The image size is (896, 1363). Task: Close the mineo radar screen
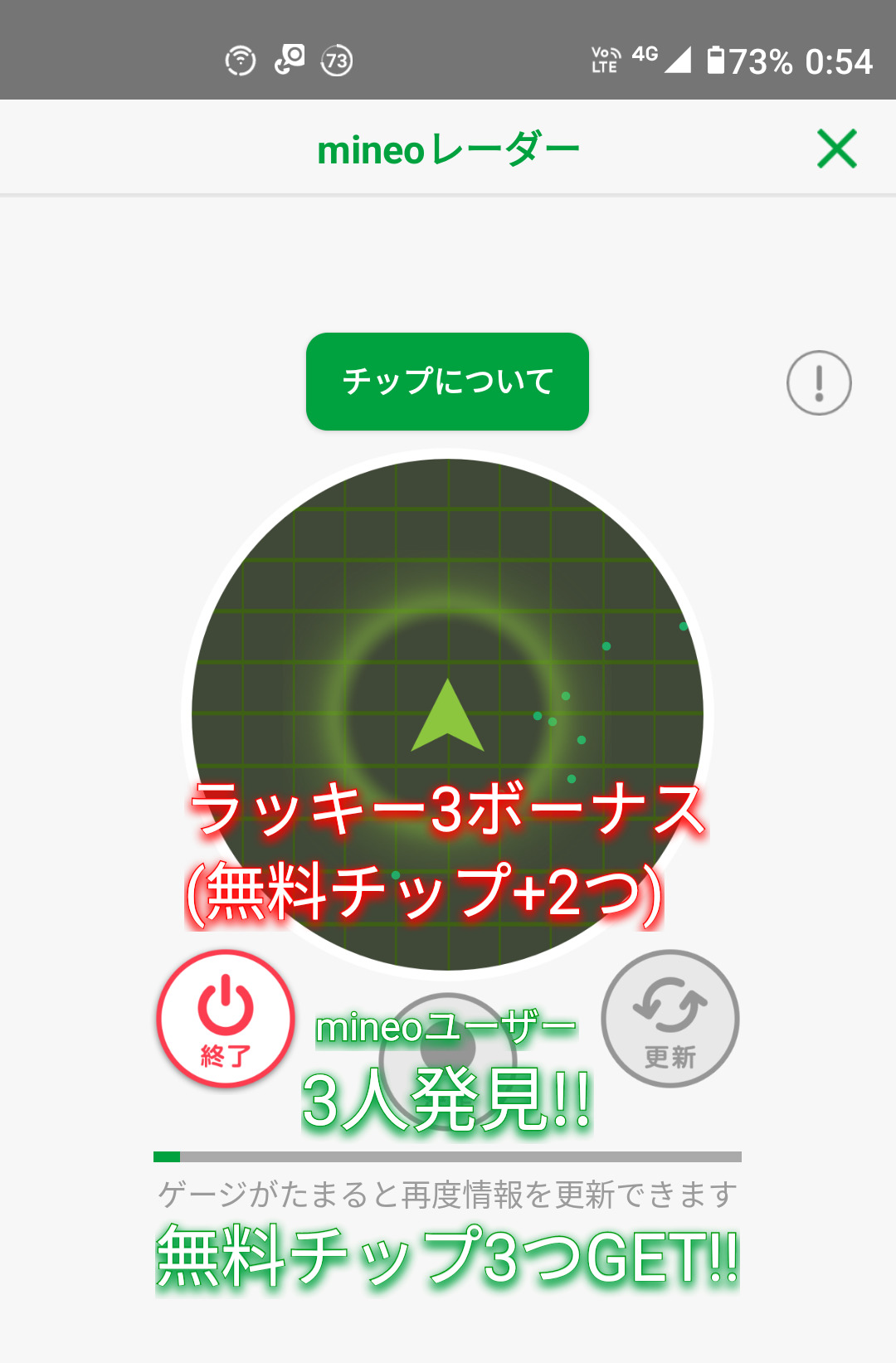[836, 149]
